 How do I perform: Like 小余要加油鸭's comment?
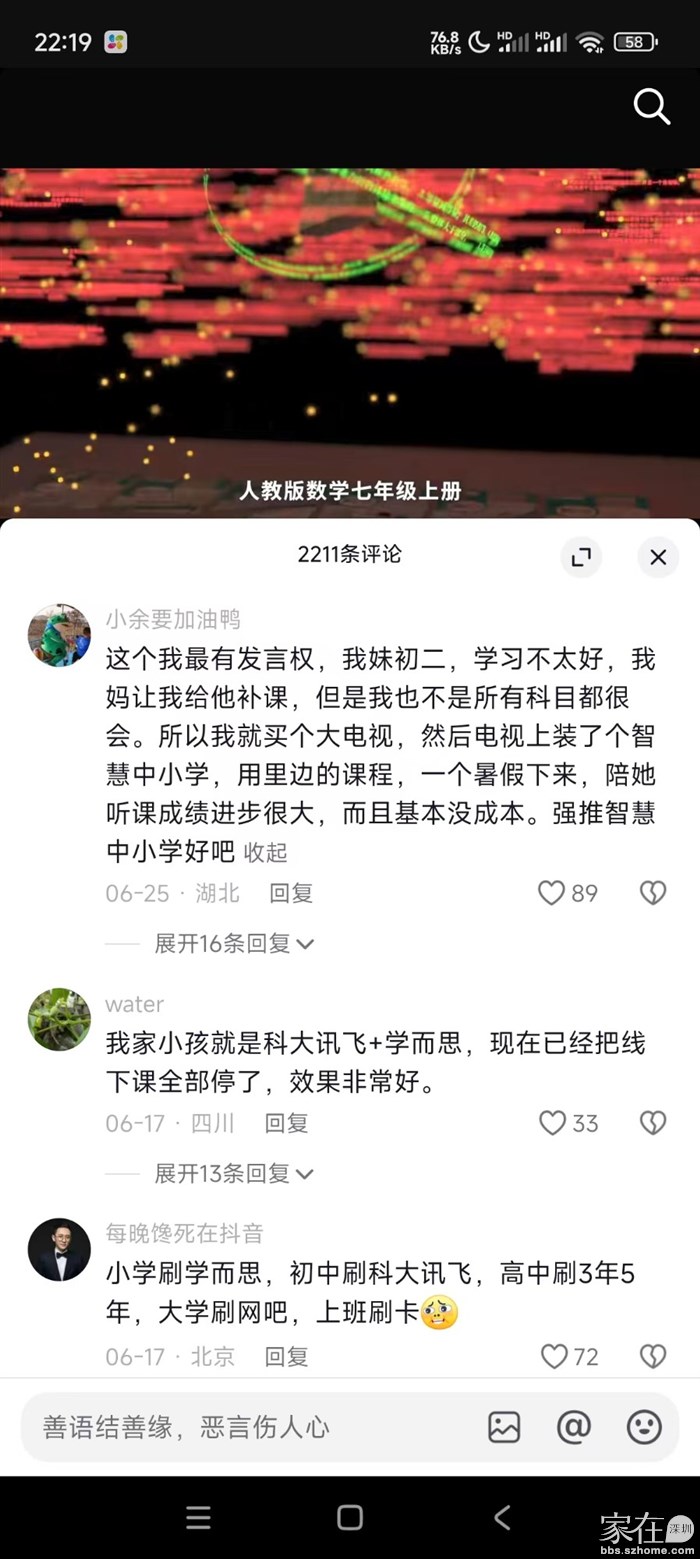[552, 893]
